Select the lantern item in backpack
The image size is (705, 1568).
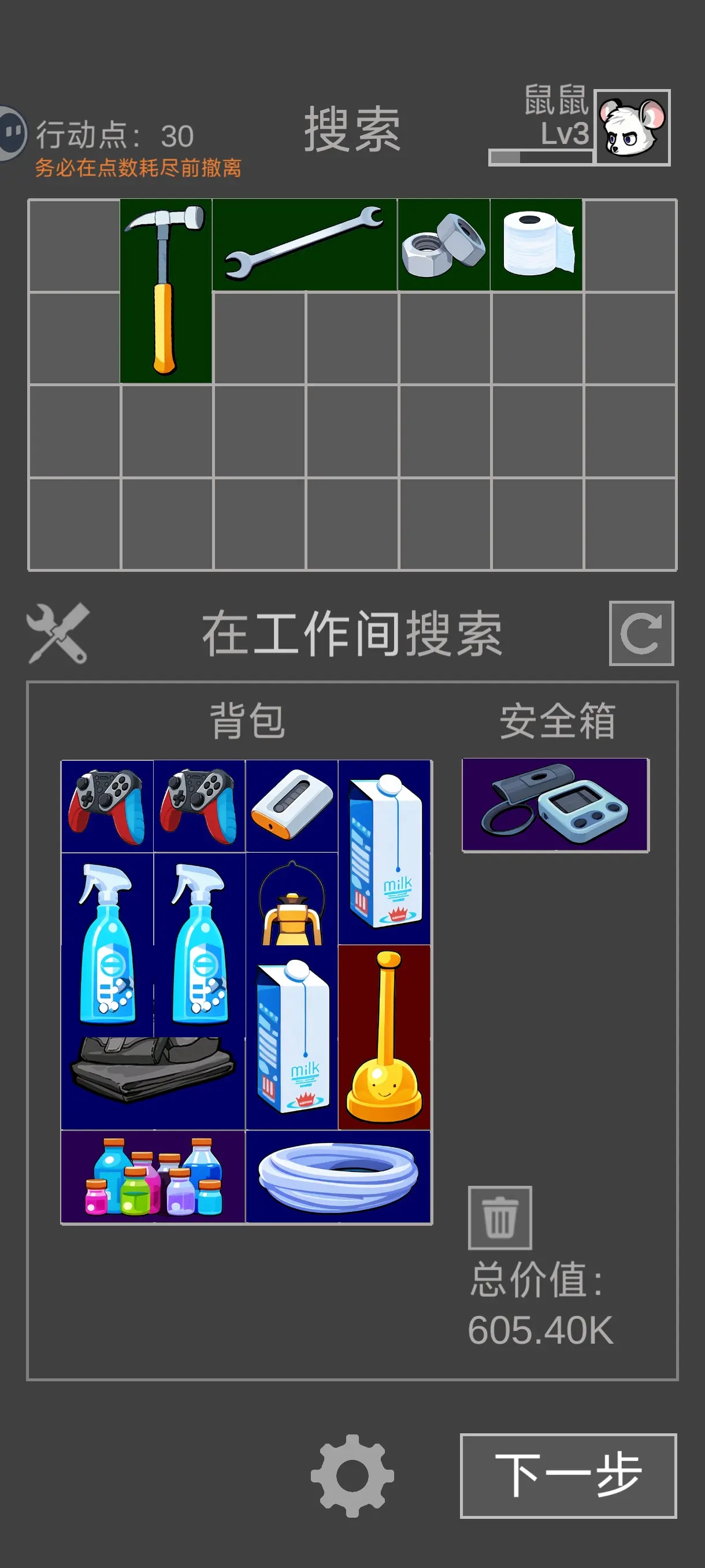(x=292, y=898)
